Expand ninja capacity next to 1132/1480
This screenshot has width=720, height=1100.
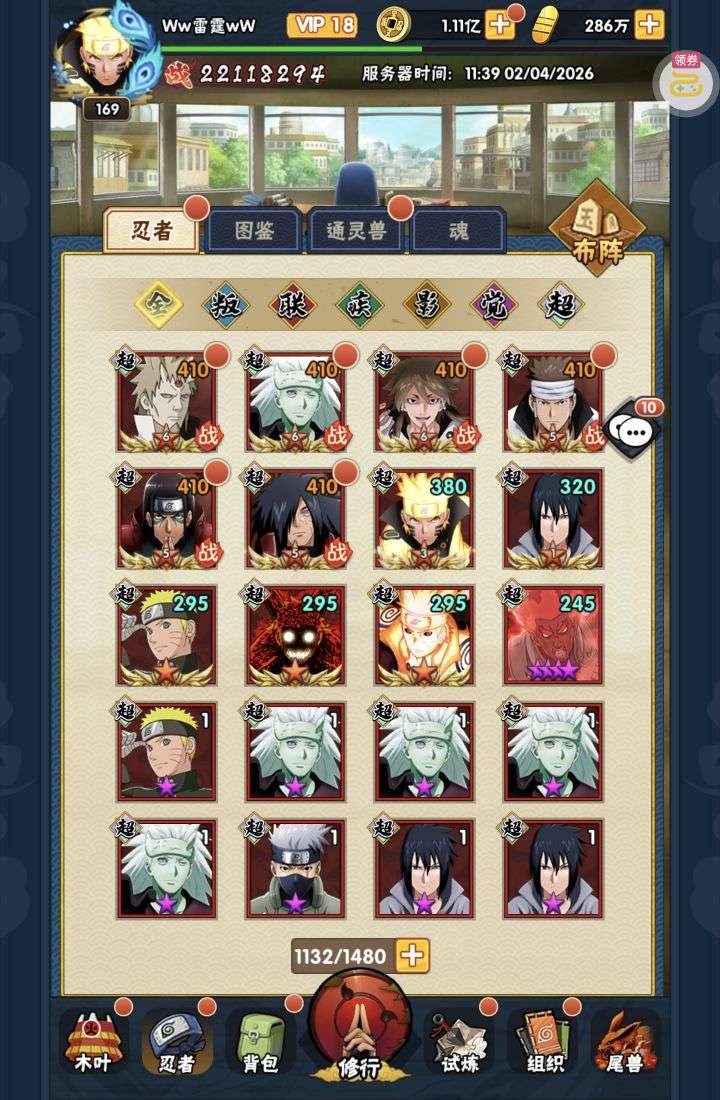click(x=411, y=956)
